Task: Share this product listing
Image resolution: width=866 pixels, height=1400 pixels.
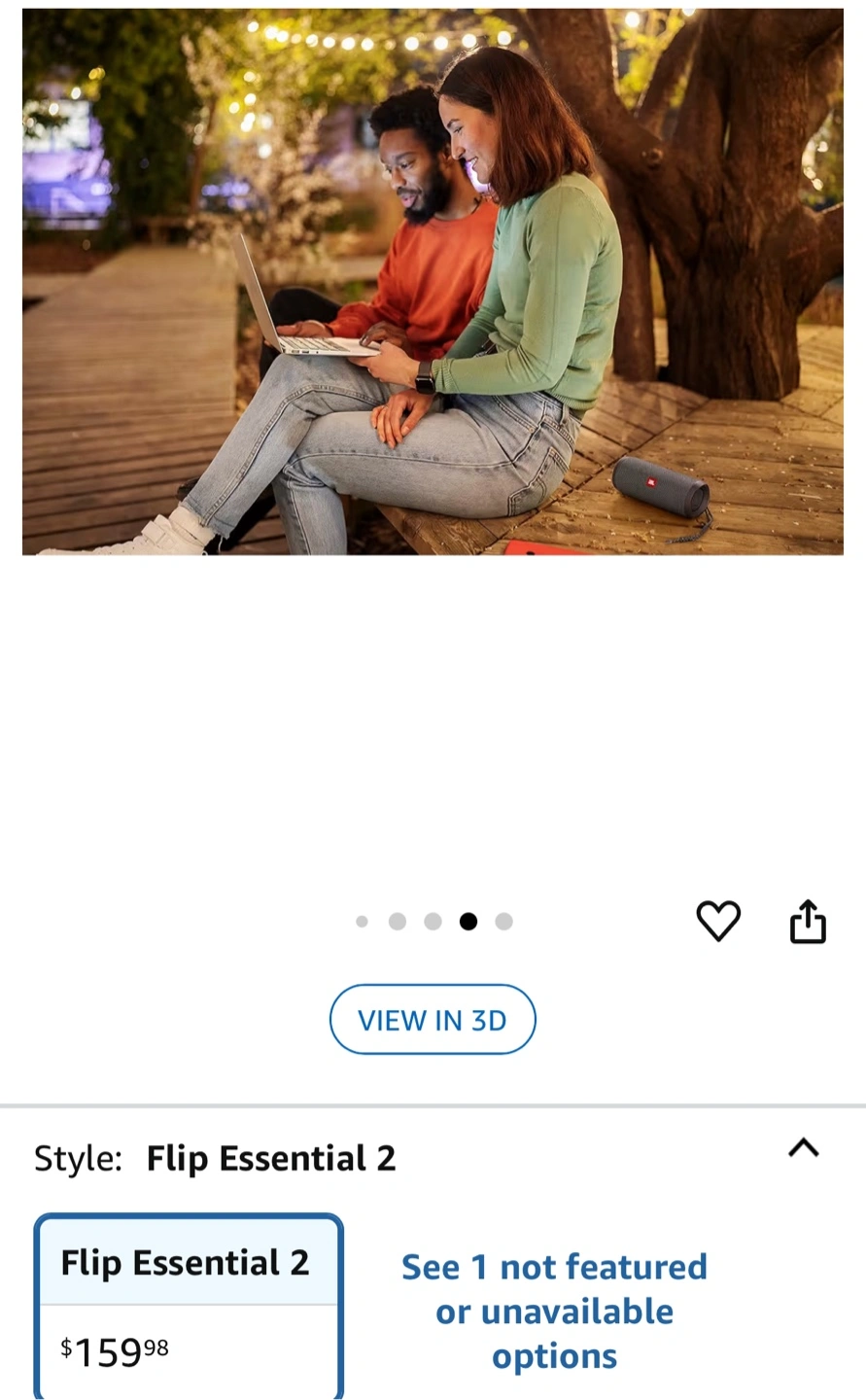Action: coord(808,921)
